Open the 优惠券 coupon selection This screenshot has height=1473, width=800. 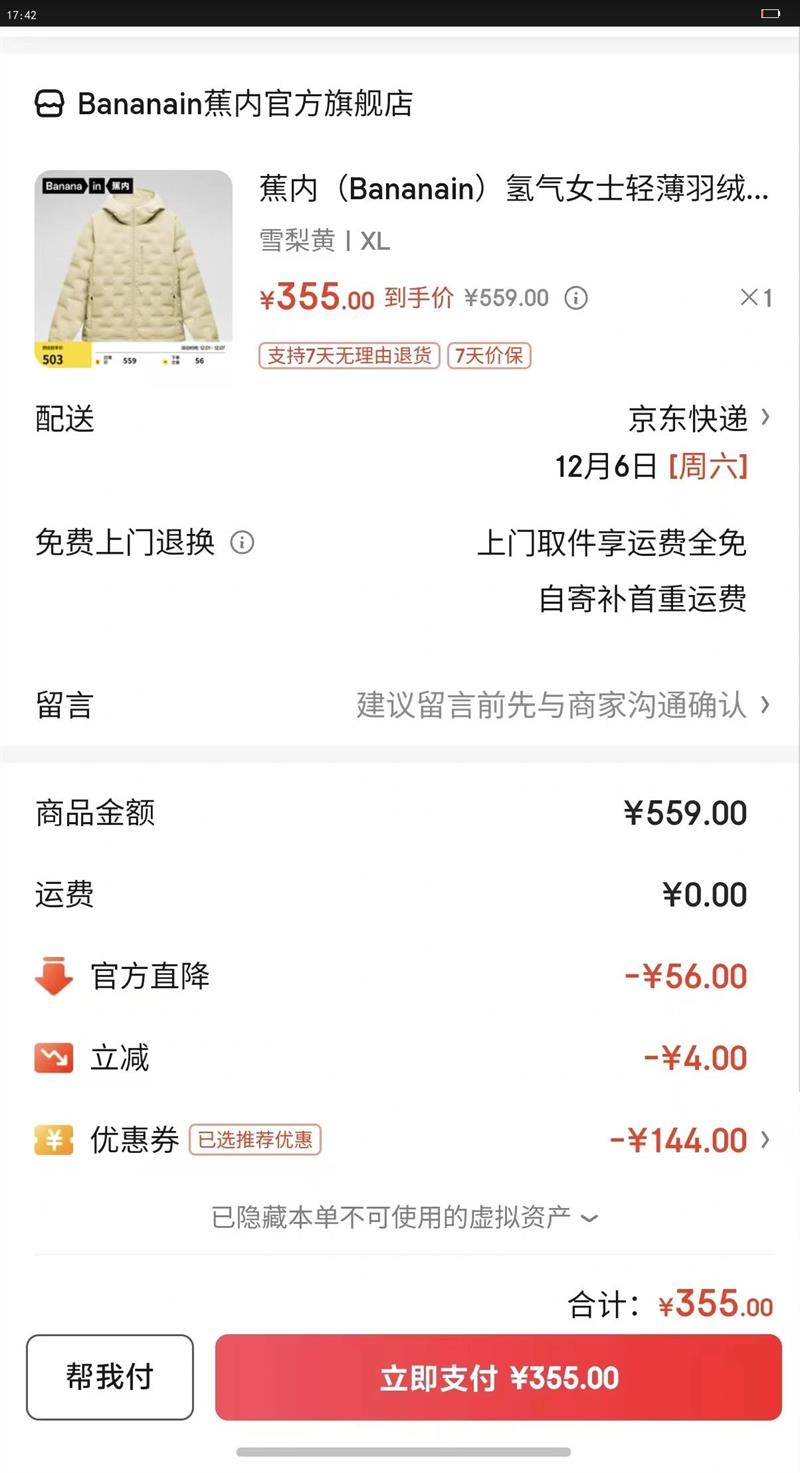coord(690,1140)
